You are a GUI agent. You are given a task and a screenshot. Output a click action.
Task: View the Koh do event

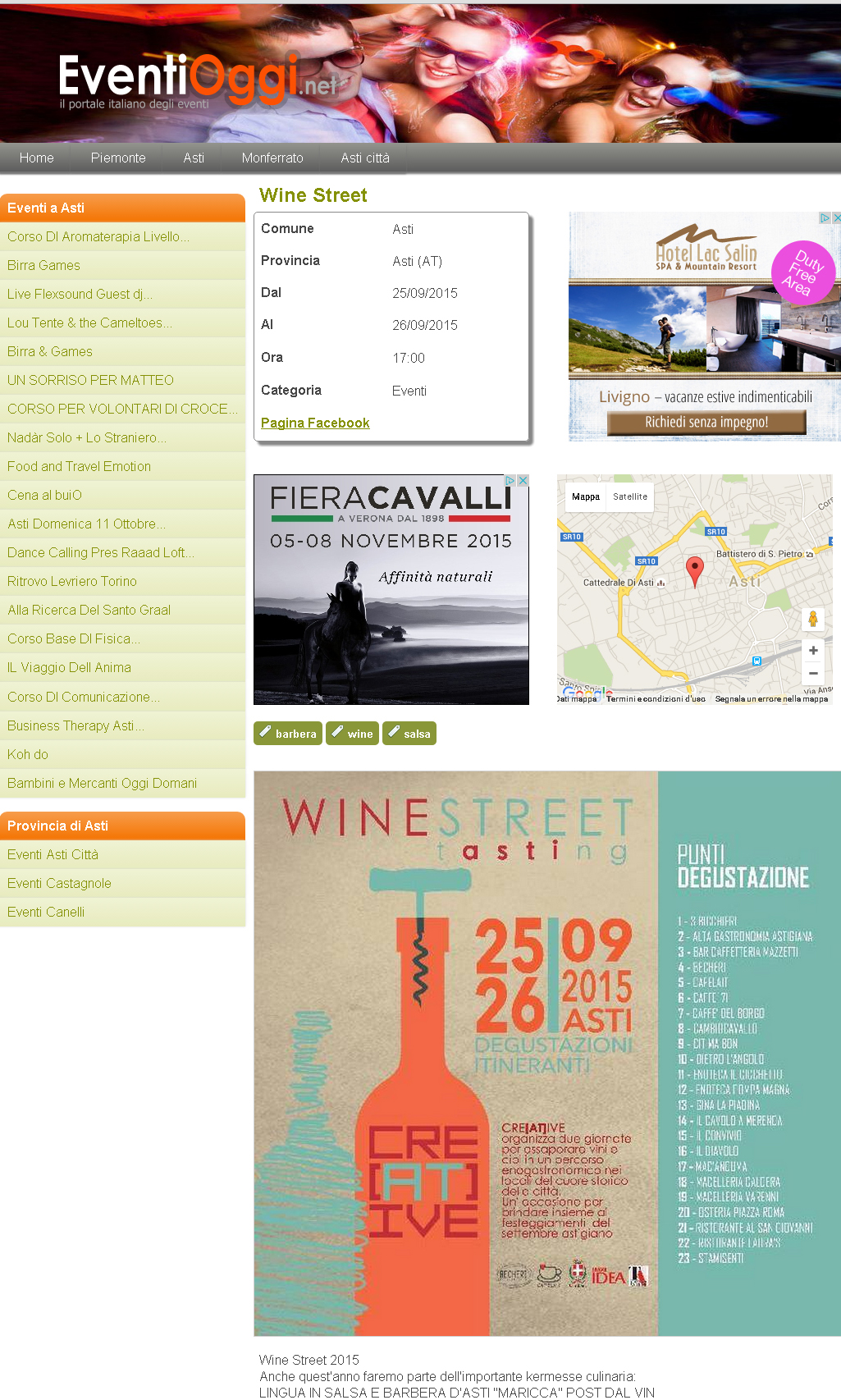pos(28,754)
